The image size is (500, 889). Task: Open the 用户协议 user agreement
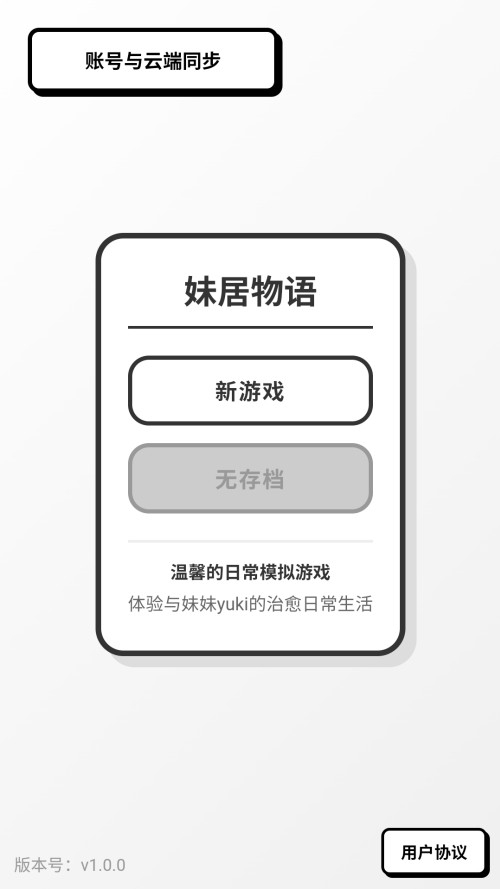434,852
